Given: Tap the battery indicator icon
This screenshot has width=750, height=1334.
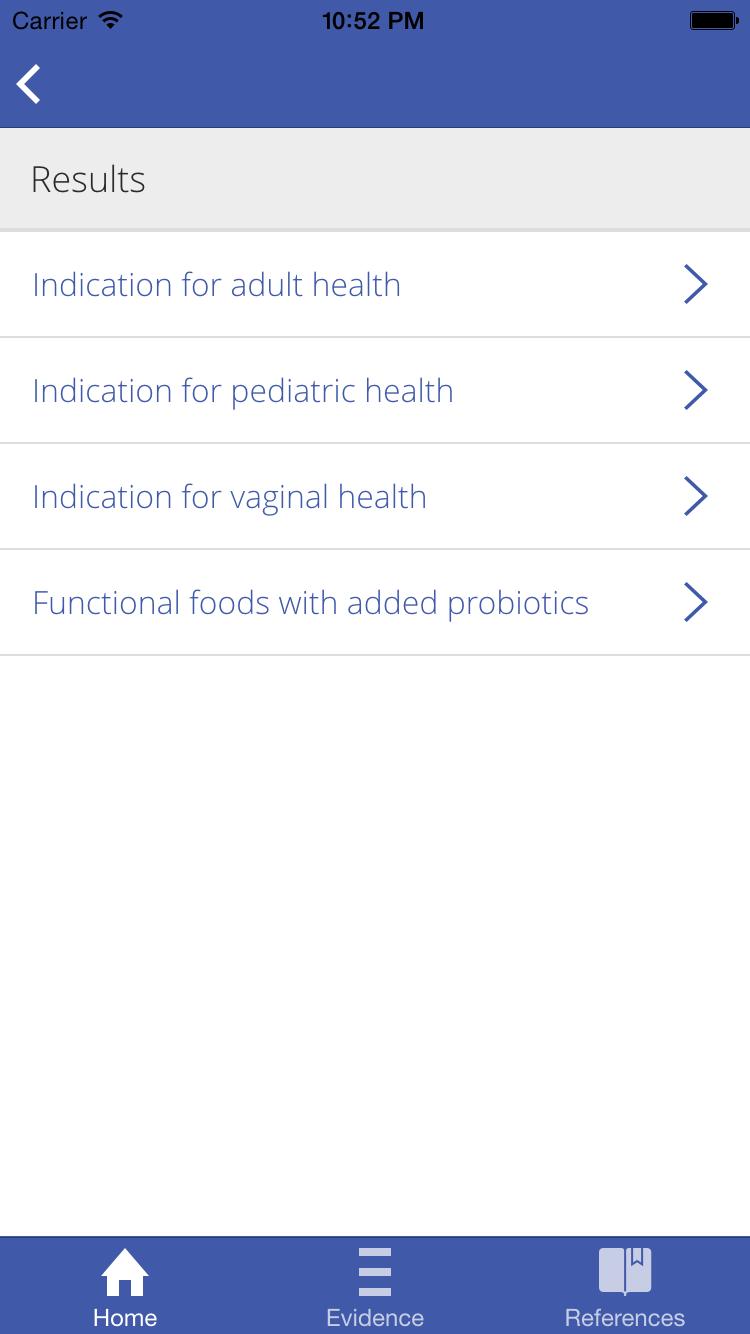Looking at the screenshot, I should [712, 18].
